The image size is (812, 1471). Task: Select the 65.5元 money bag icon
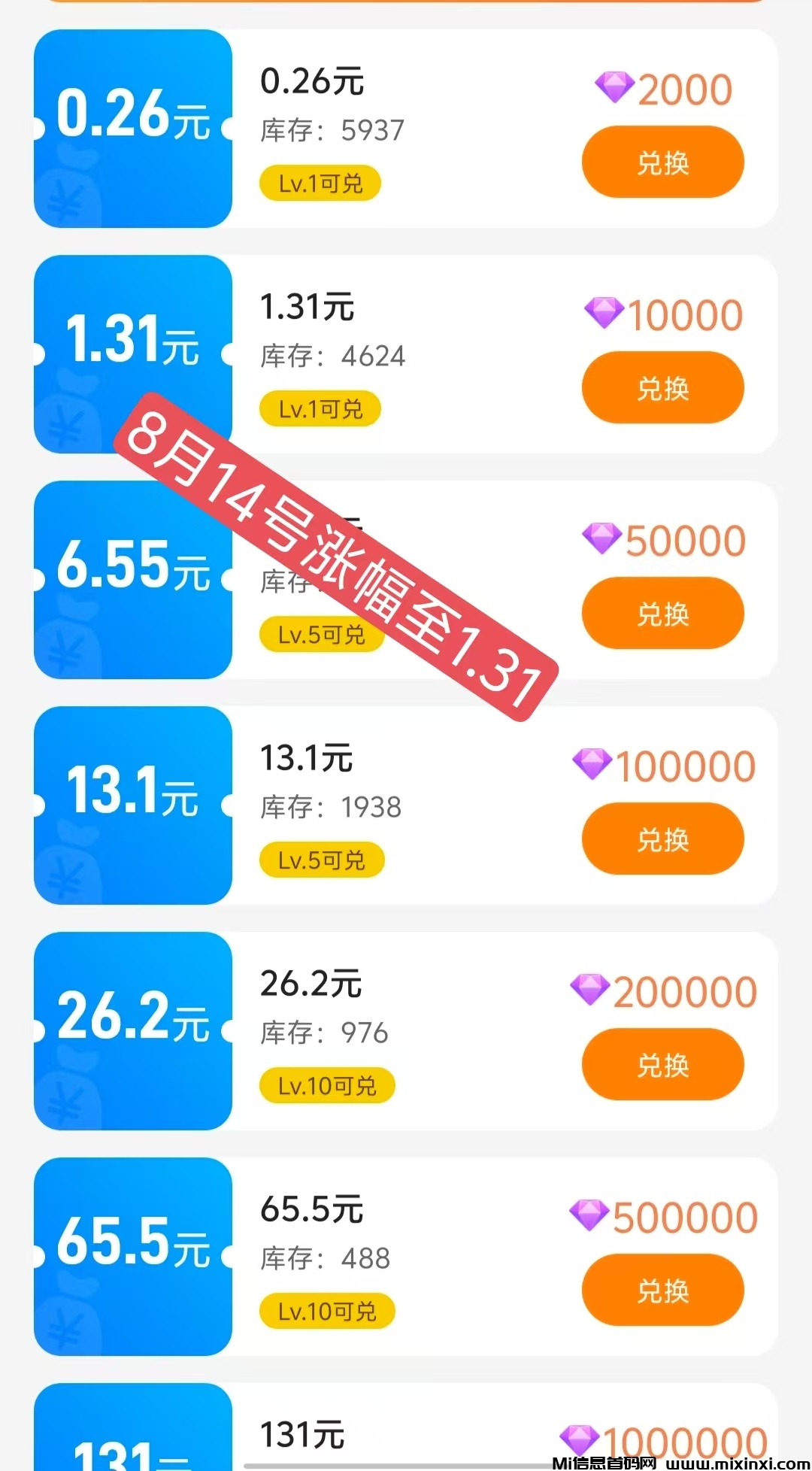coord(132,1256)
